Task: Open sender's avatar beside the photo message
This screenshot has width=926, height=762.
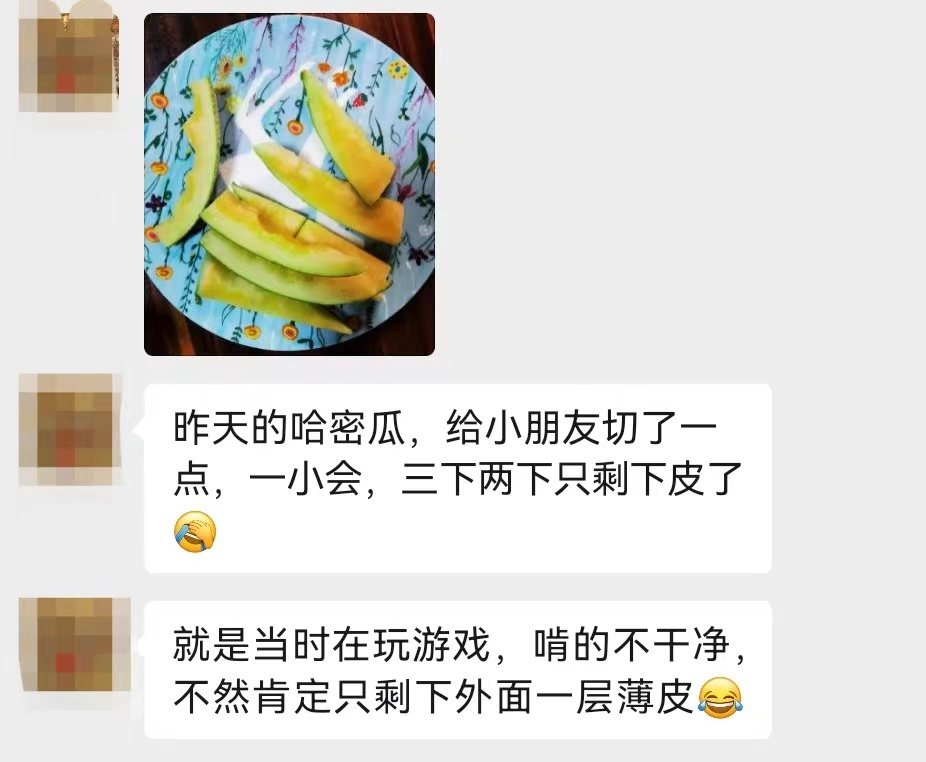Action: (x=68, y=60)
